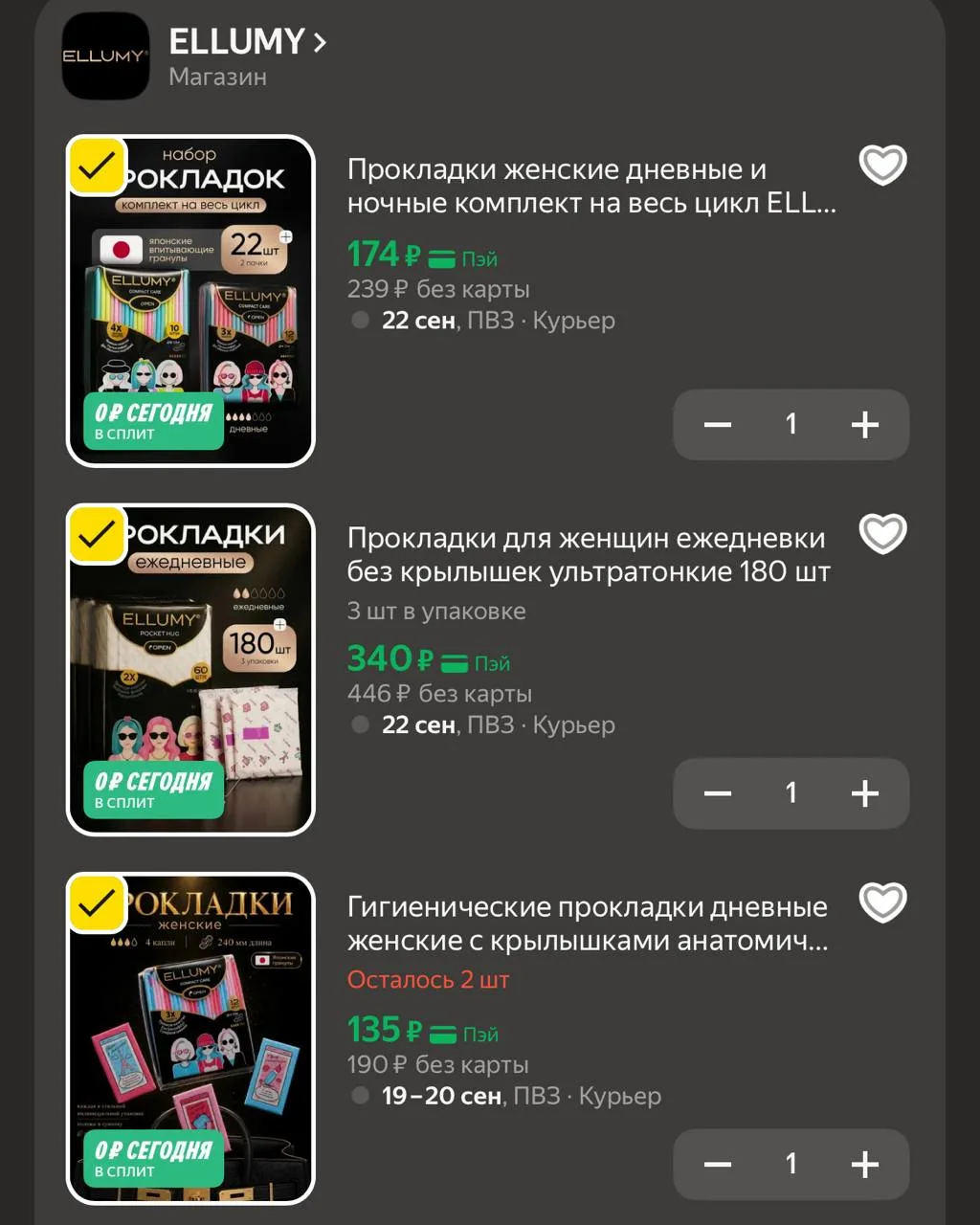980x1225 pixels.
Task: Open the anatomical winged pads product
Action: pyautogui.click(x=588, y=924)
